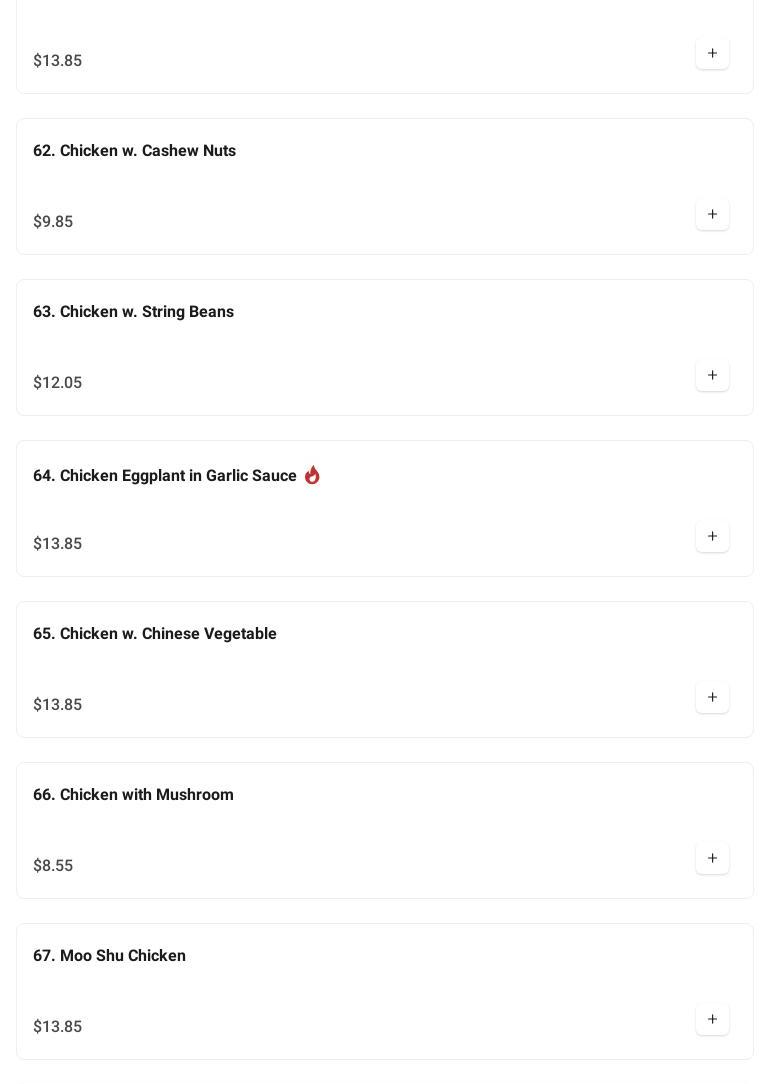View the Moo Shu Chicken item details
The image size is (770, 1084).
[110, 956]
